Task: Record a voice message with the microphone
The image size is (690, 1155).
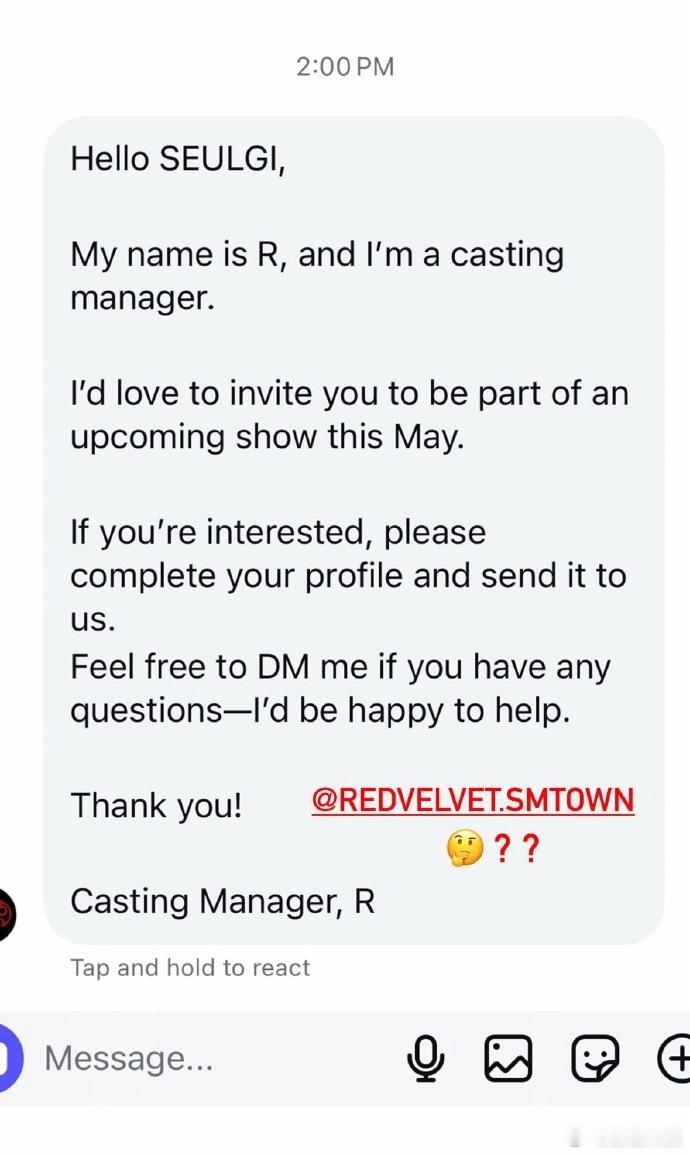Action: tap(425, 1059)
